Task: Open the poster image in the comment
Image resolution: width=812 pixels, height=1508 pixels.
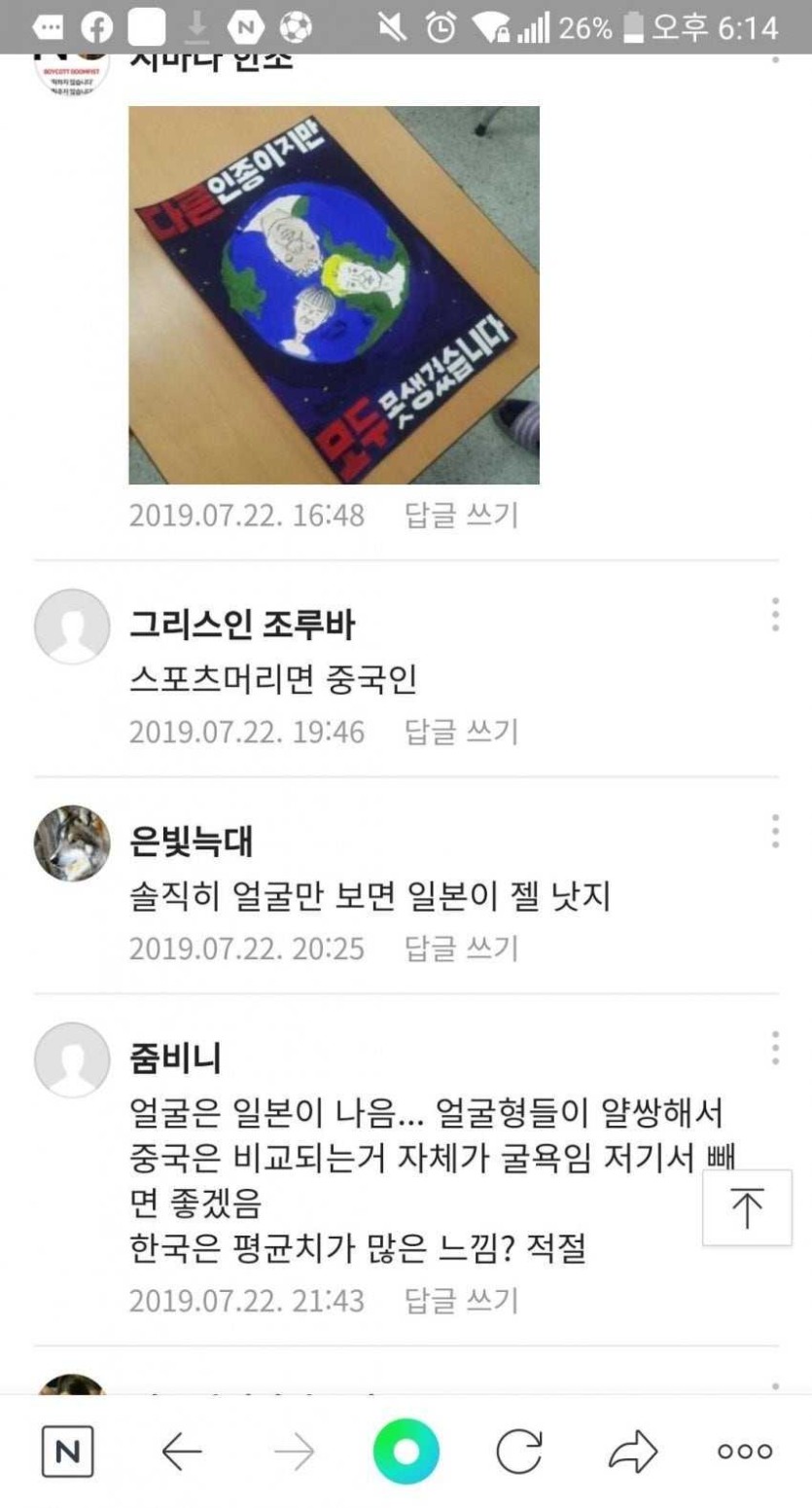Action: point(334,295)
